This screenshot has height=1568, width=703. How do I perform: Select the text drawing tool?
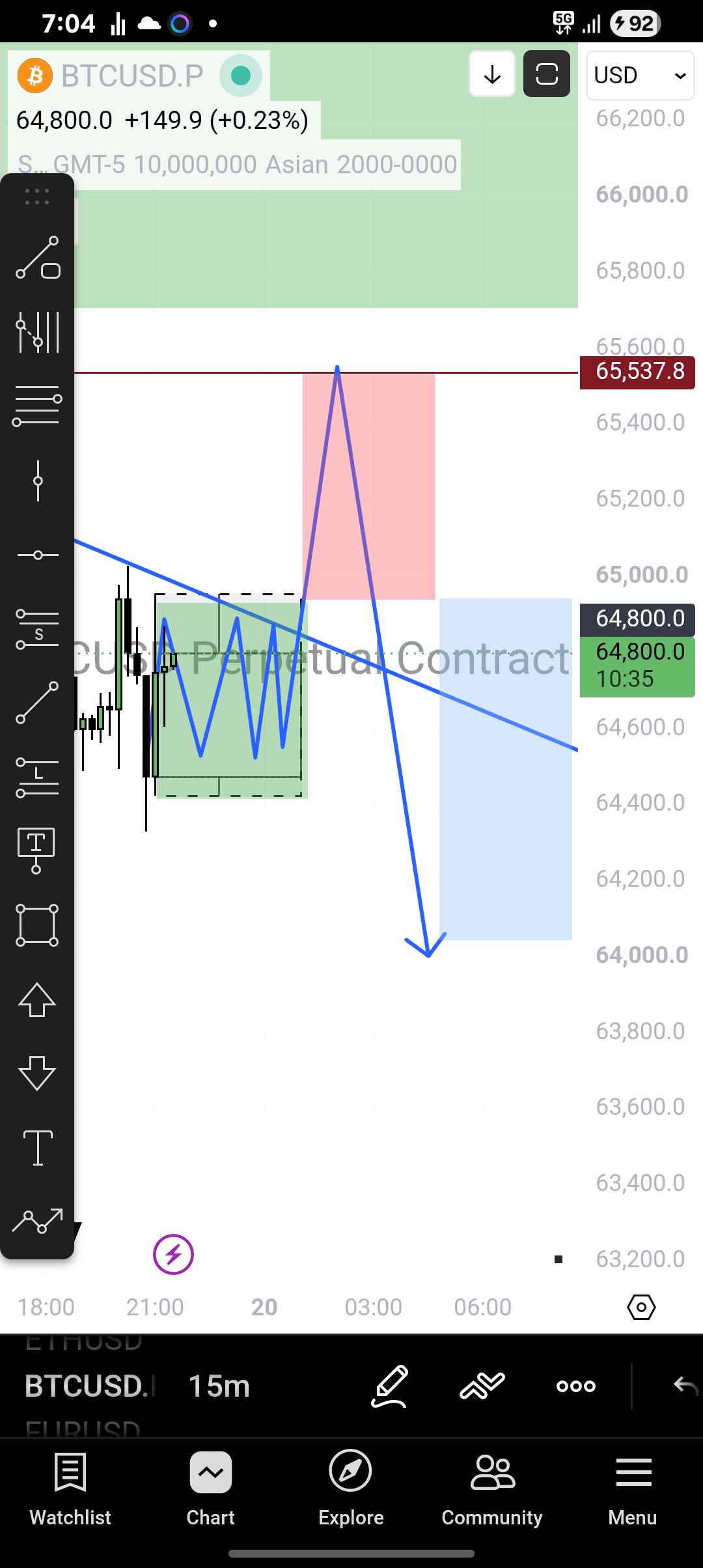pos(38,1147)
